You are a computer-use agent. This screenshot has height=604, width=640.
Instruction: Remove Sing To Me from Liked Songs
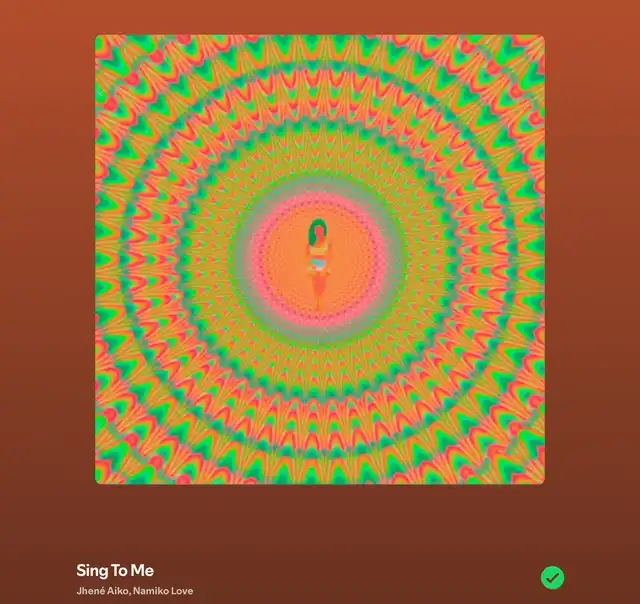click(552, 577)
